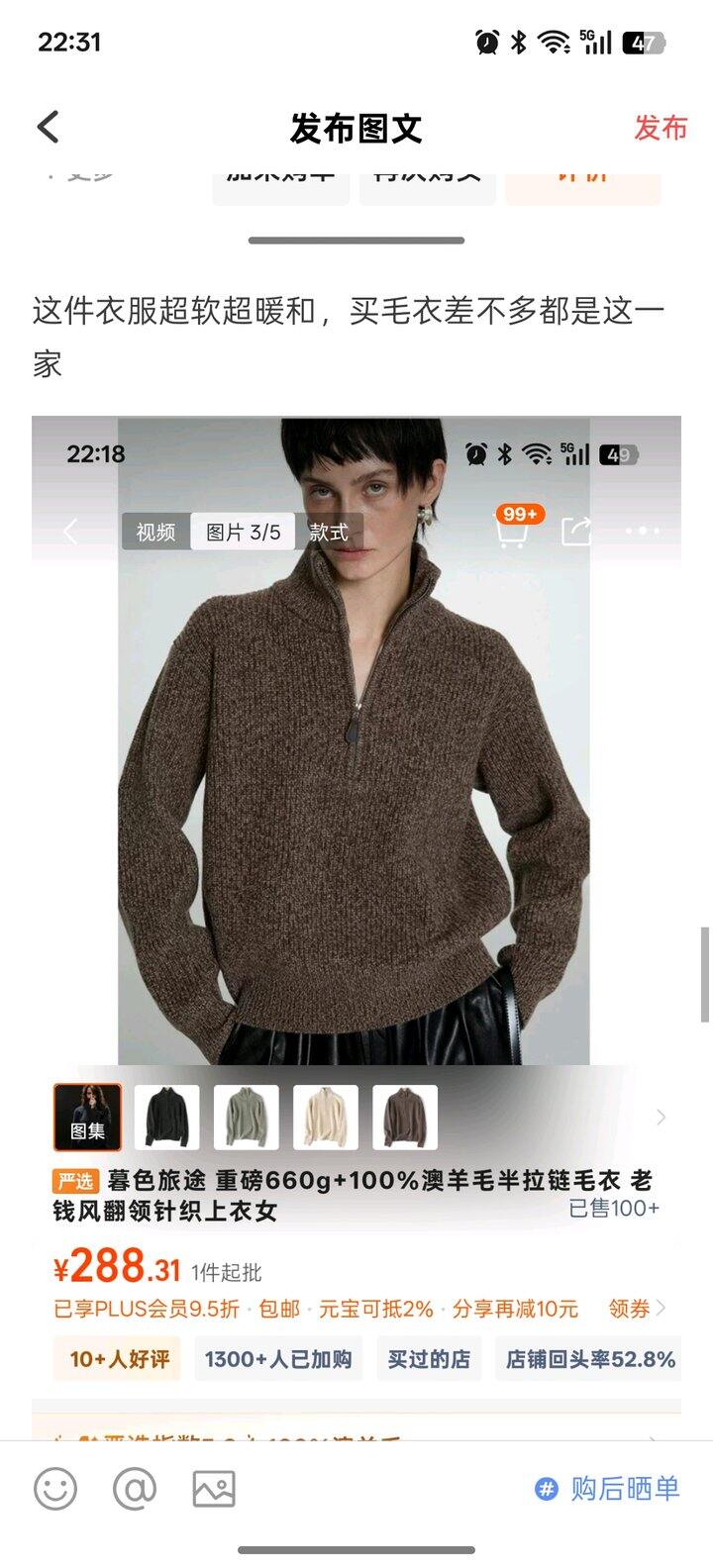713x1568 pixels.
Task: Mention a user with the @ icon
Action: coord(135,1489)
